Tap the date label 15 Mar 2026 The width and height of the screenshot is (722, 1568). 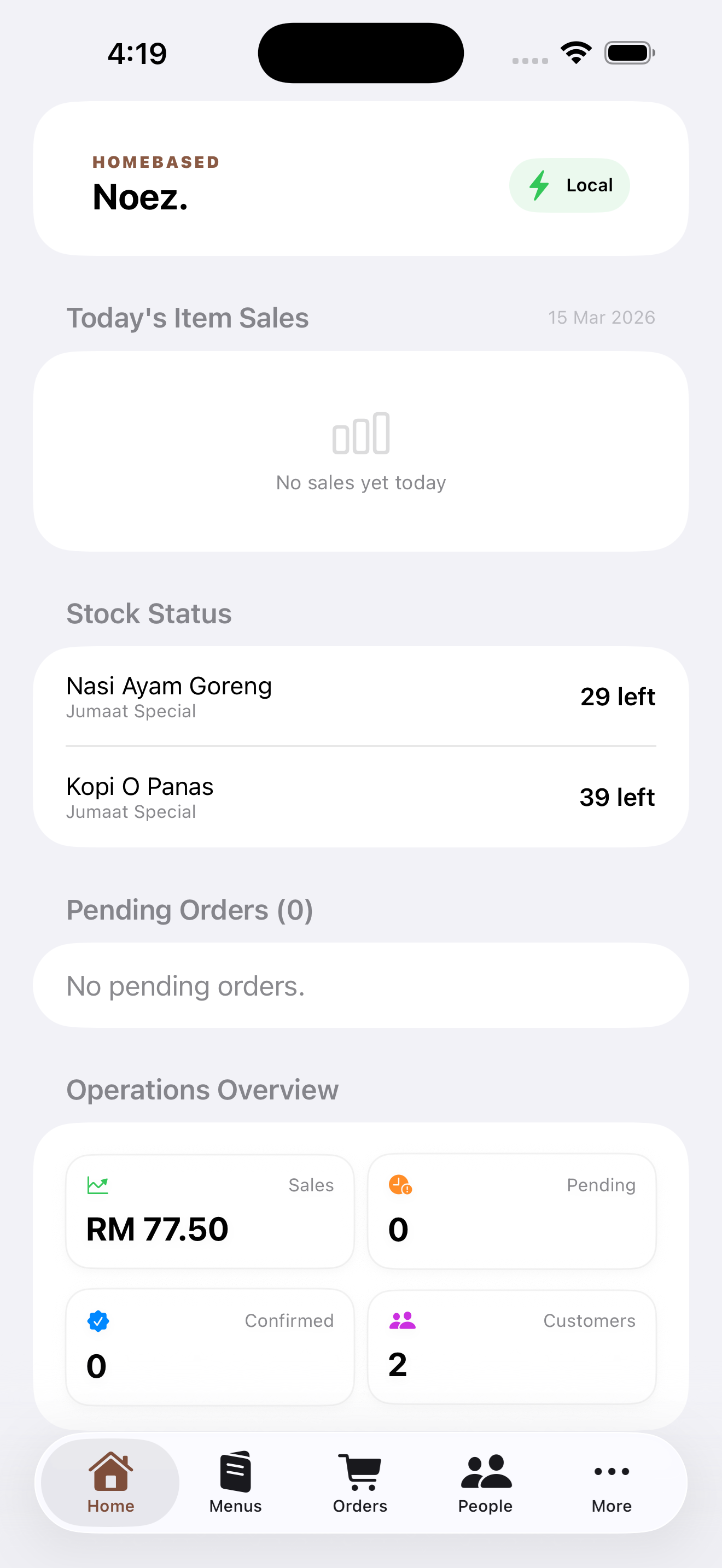(601, 317)
